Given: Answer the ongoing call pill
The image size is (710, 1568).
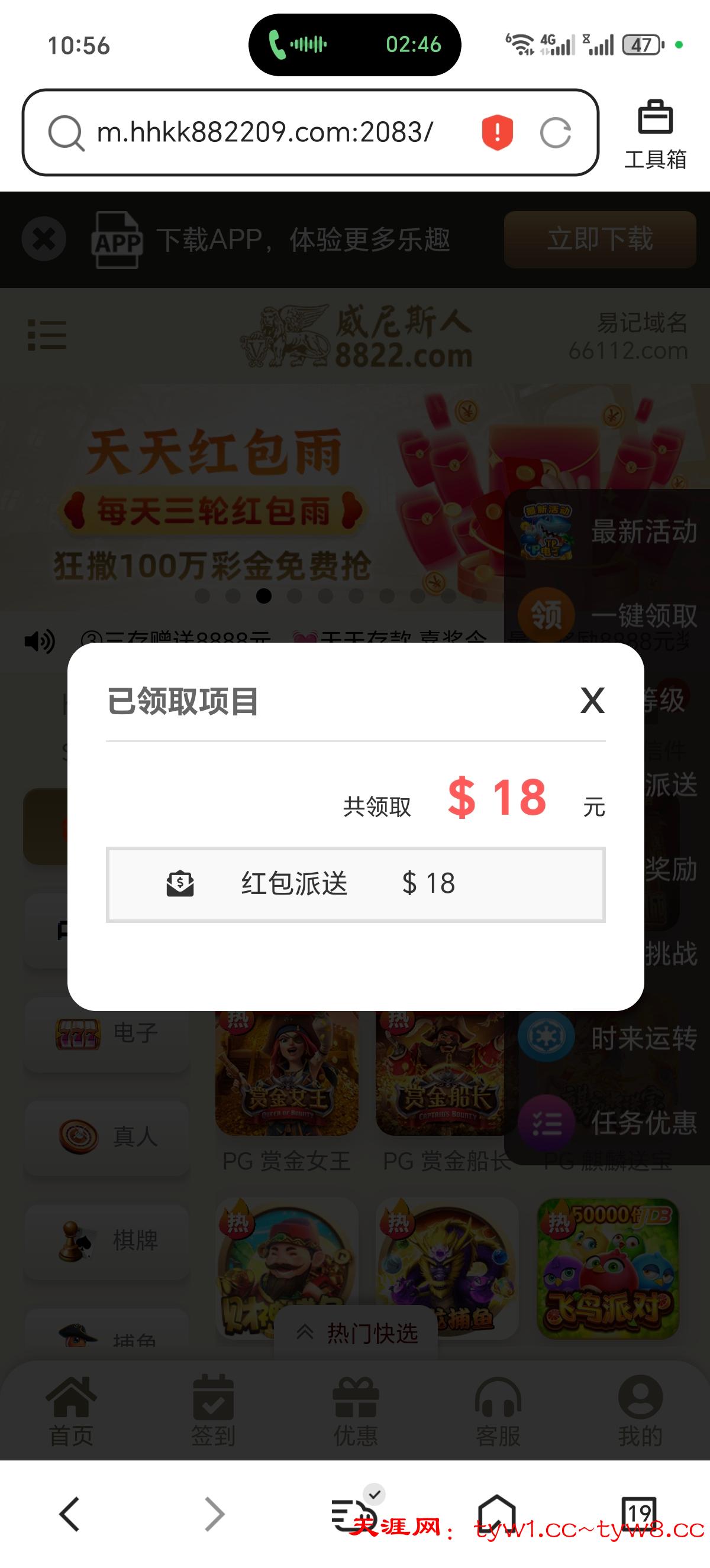Looking at the screenshot, I should point(354,44).
